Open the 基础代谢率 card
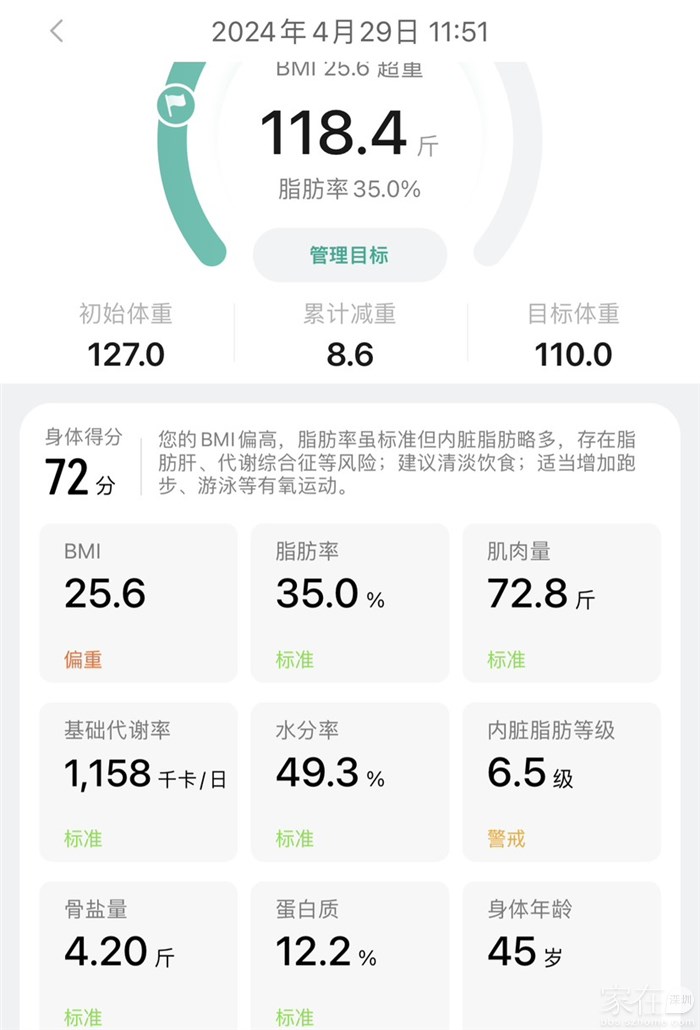Screen dimensions: 700x1030 (x=138, y=782)
